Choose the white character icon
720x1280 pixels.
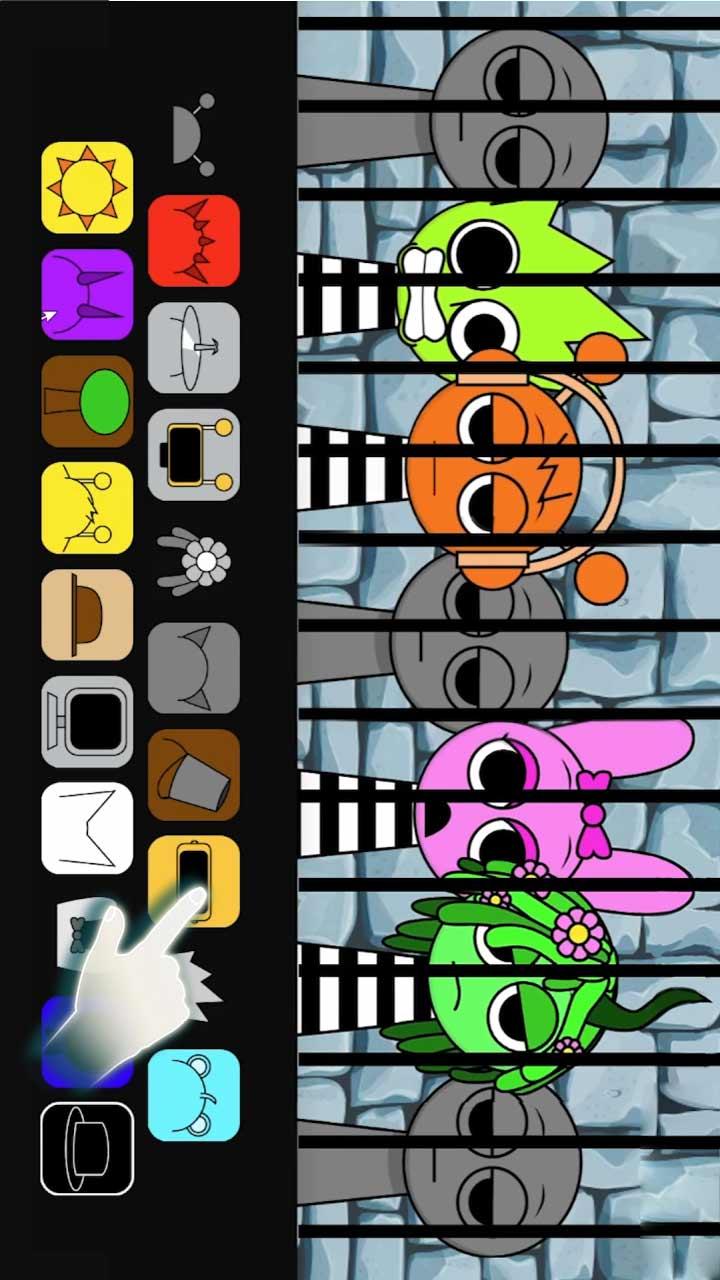coord(87,828)
